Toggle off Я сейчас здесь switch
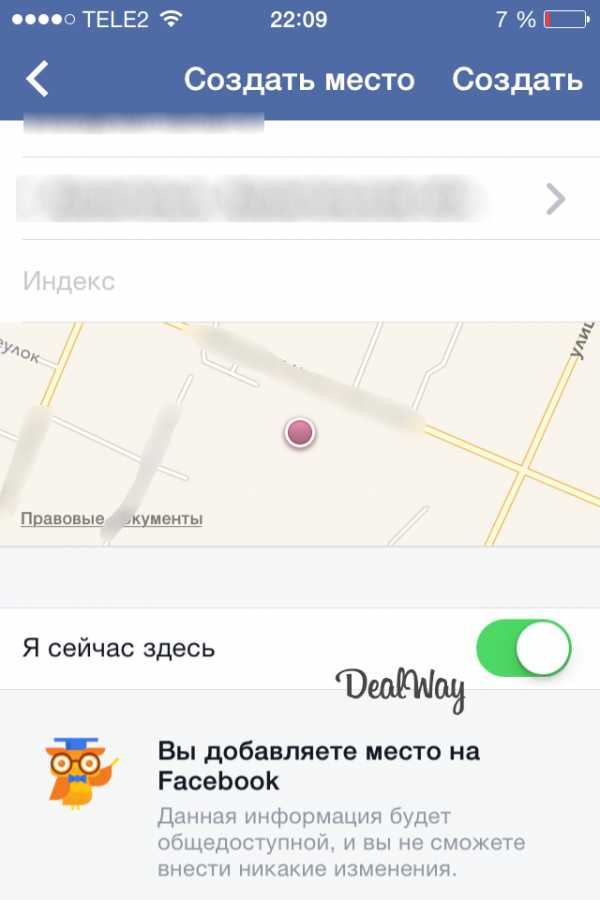The height and width of the screenshot is (900, 600). click(x=524, y=648)
